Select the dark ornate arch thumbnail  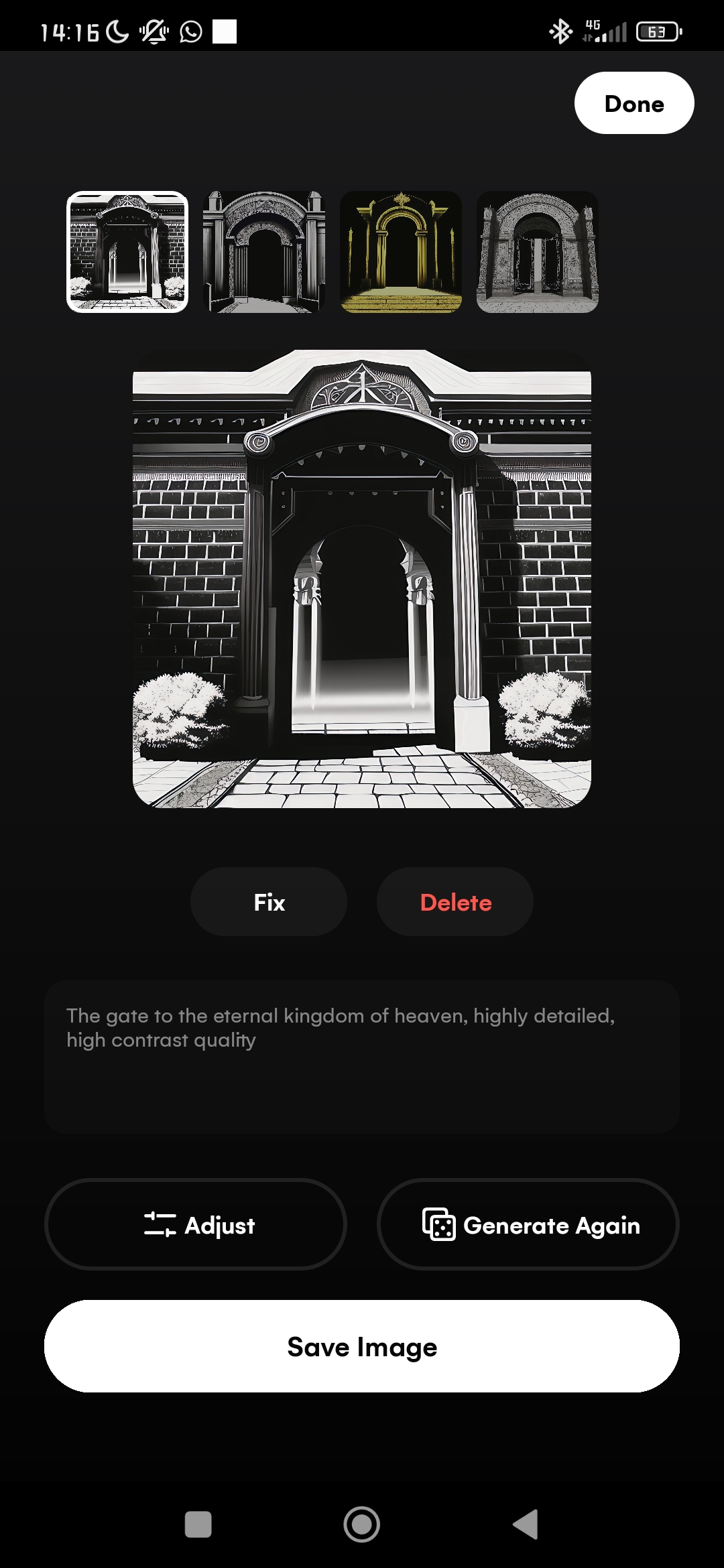point(264,252)
